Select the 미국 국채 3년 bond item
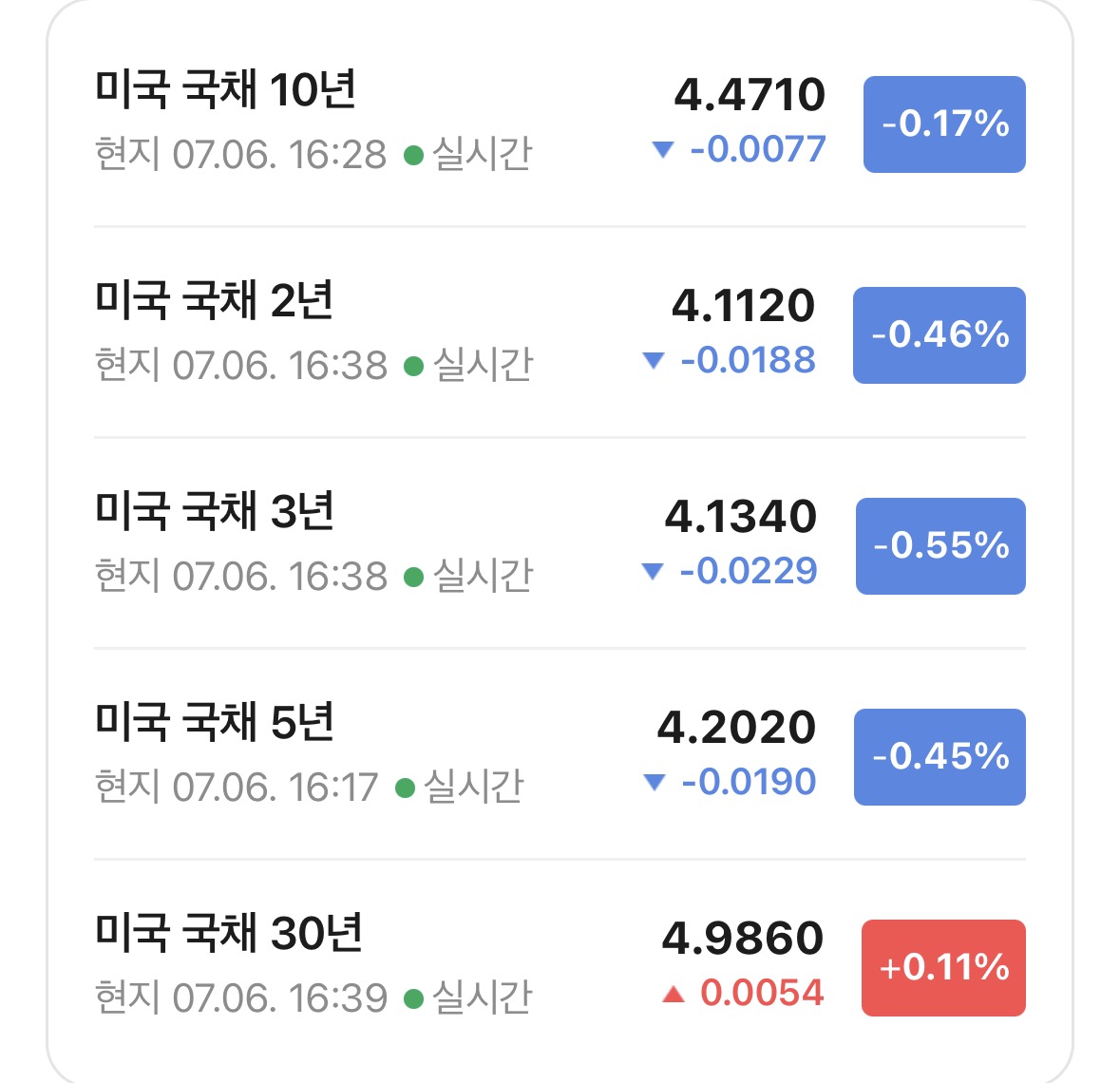 coord(560,543)
